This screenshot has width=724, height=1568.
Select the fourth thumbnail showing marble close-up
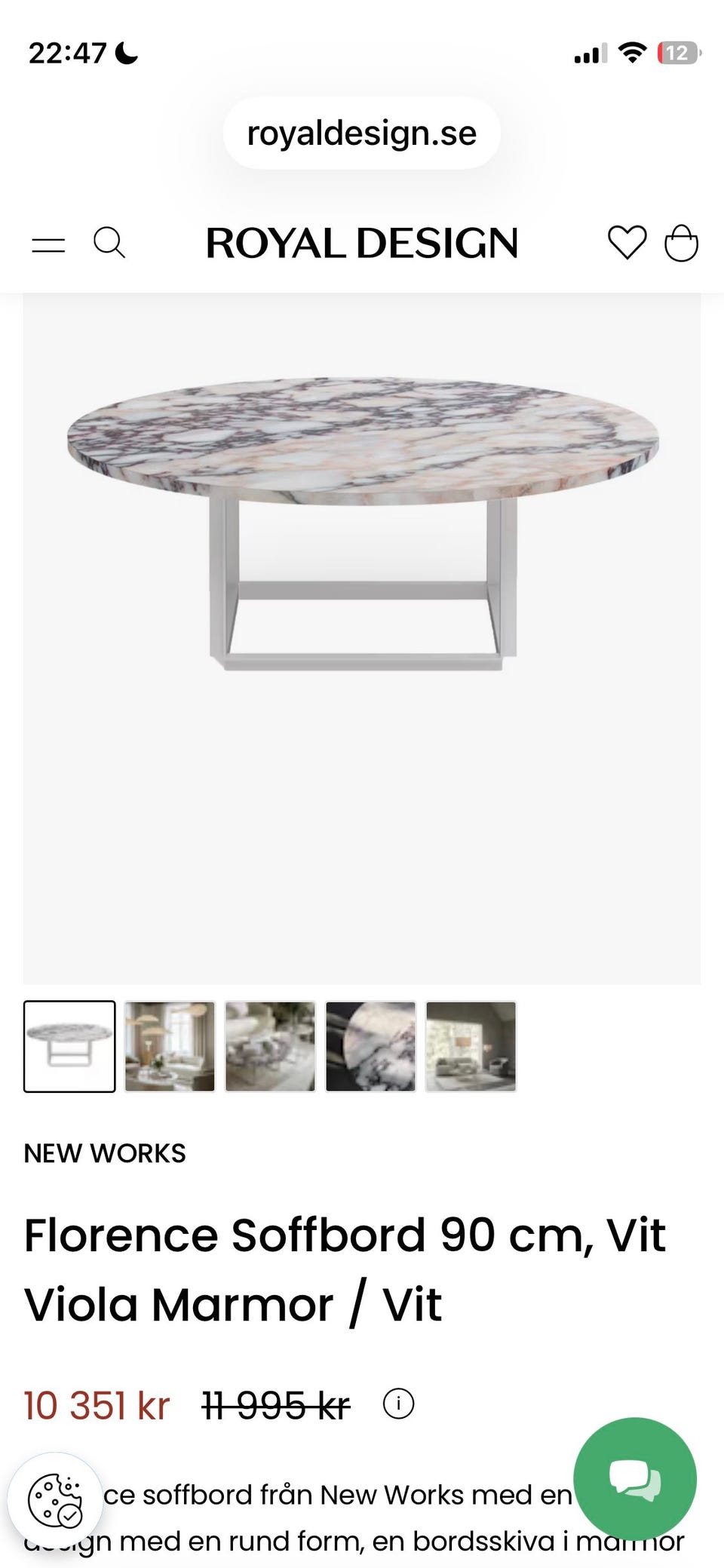pyautogui.click(x=370, y=1046)
